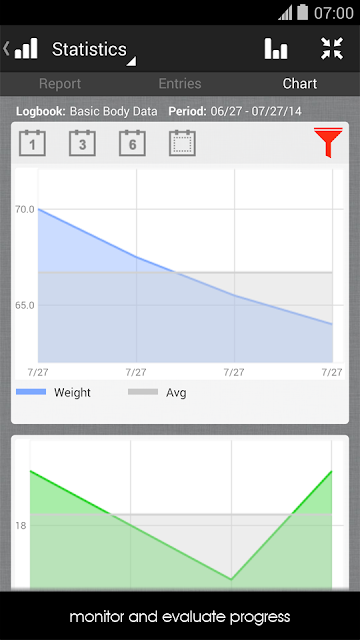The width and height of the screenshot is (360, 640).
Task: Go back using the Statistics app icon
Action: point(21,49)
